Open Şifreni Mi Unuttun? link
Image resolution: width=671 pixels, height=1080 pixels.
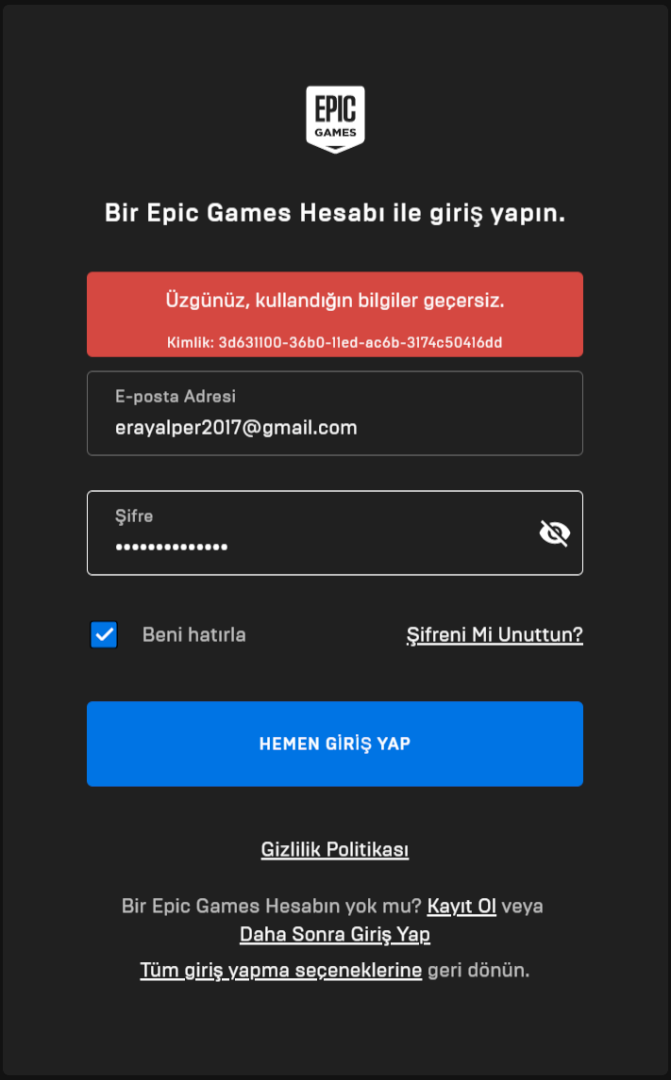click(x=494, y=635)
